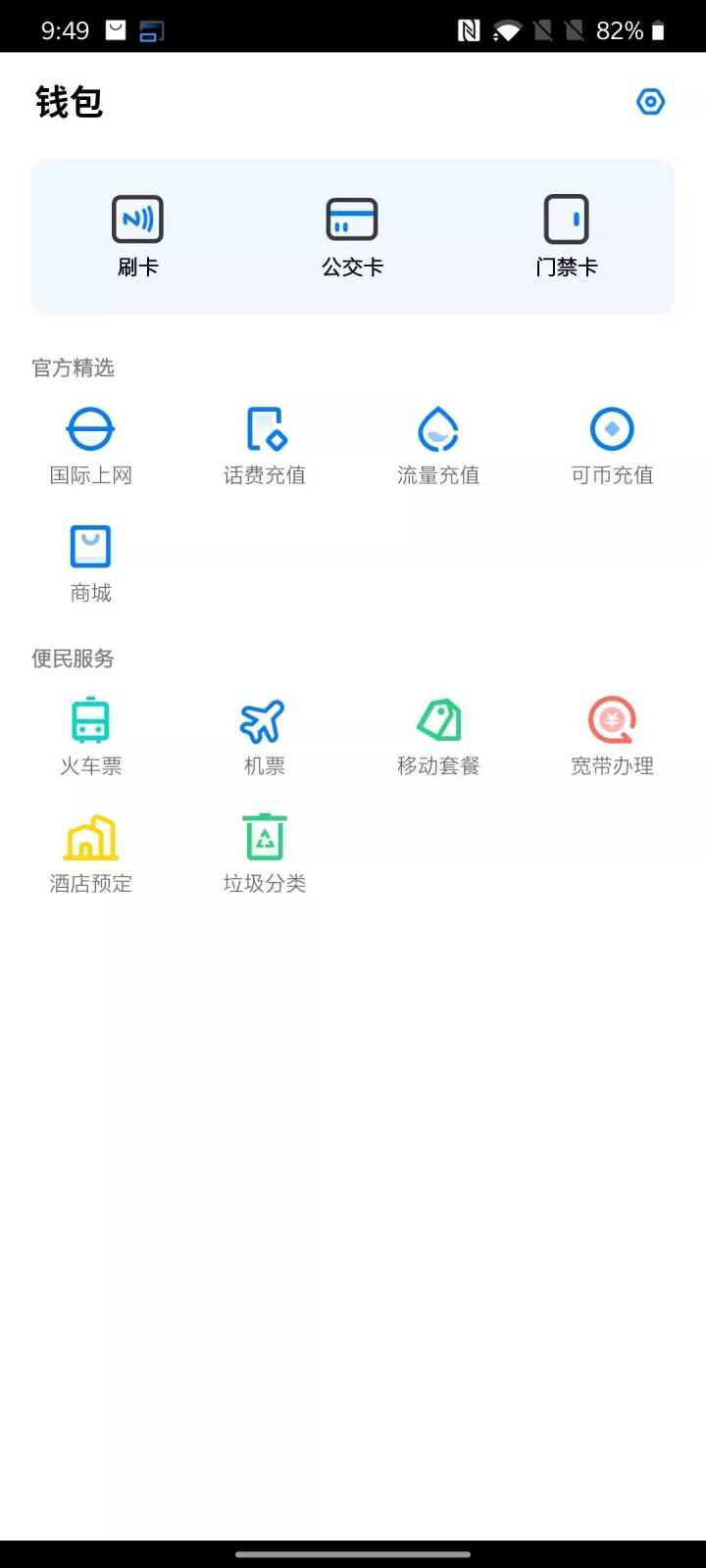Open wallet settings gear icon
Viewport: 706px width, 1568px height.
coord(651,102)
